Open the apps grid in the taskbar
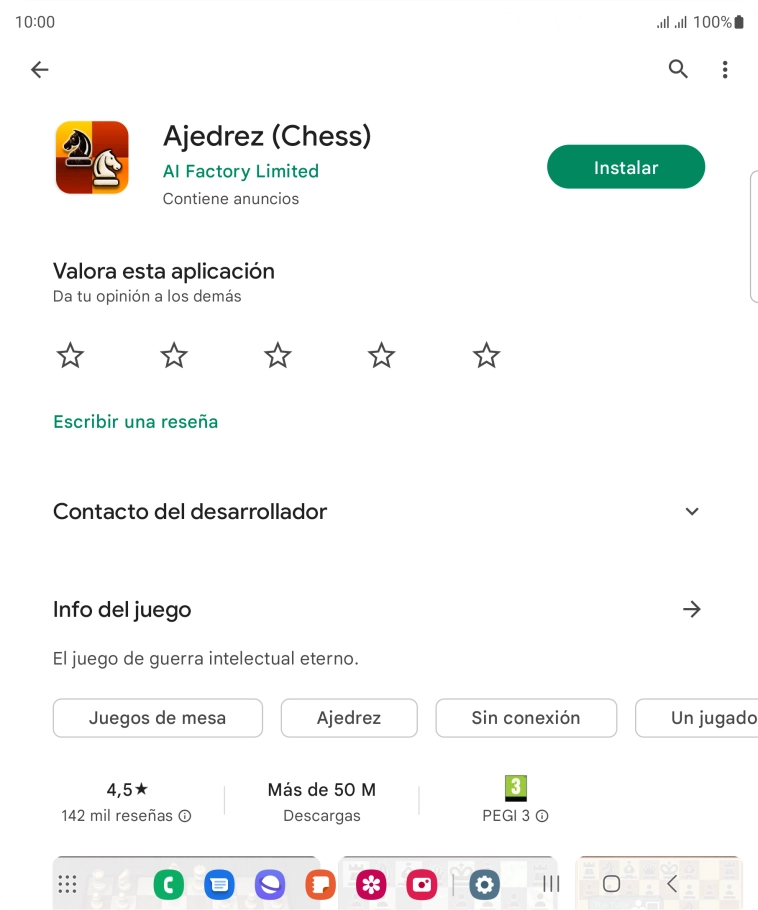The image size is (758, 910). 67,884
